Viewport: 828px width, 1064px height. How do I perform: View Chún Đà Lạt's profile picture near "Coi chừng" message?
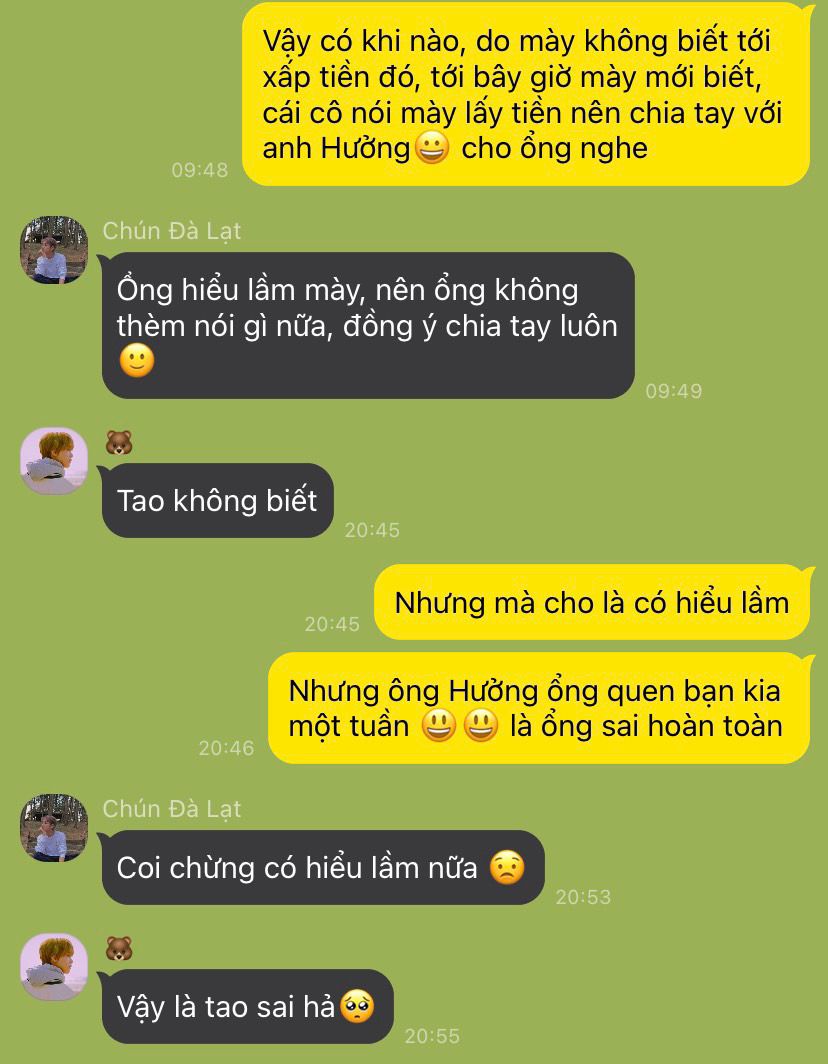54,828
